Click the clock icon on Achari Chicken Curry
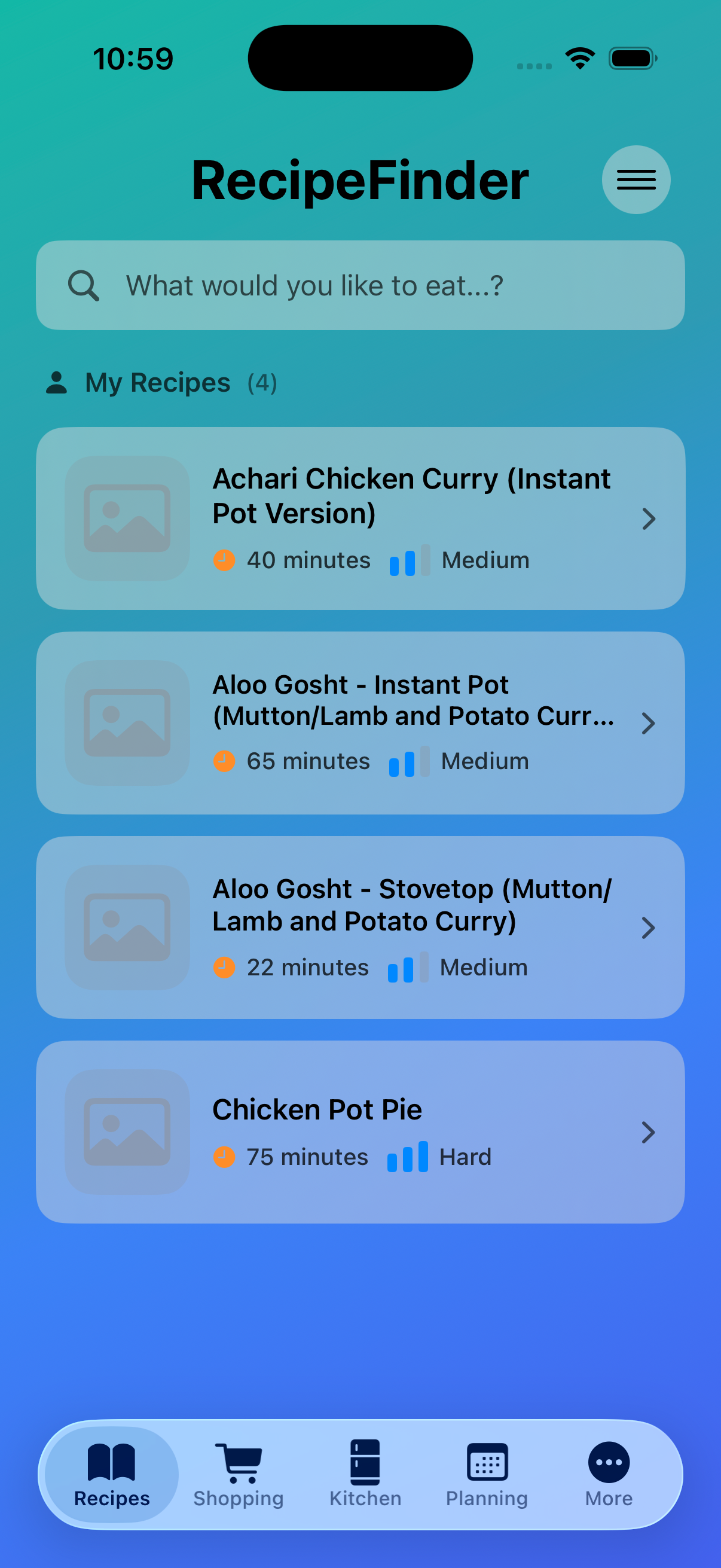721x1568 pixels. pos(224,560)
